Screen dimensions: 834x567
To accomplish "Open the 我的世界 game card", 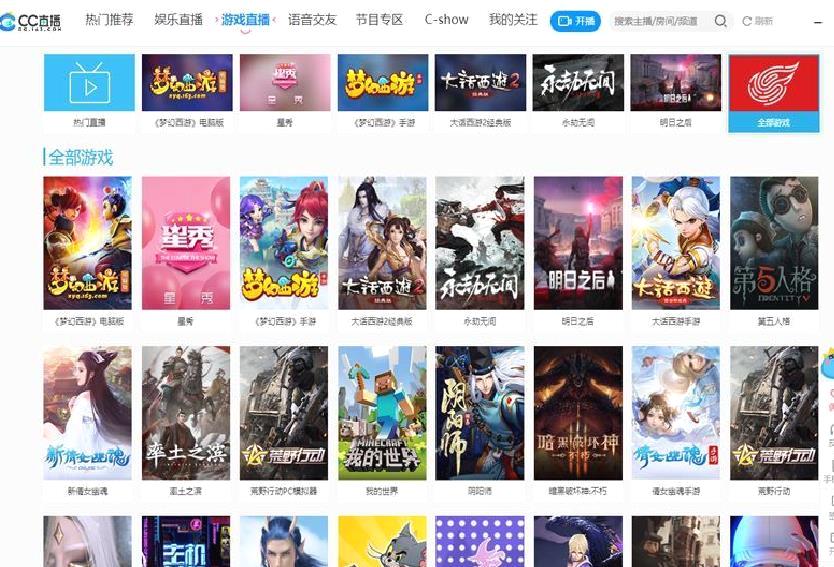I will point(382,413).
